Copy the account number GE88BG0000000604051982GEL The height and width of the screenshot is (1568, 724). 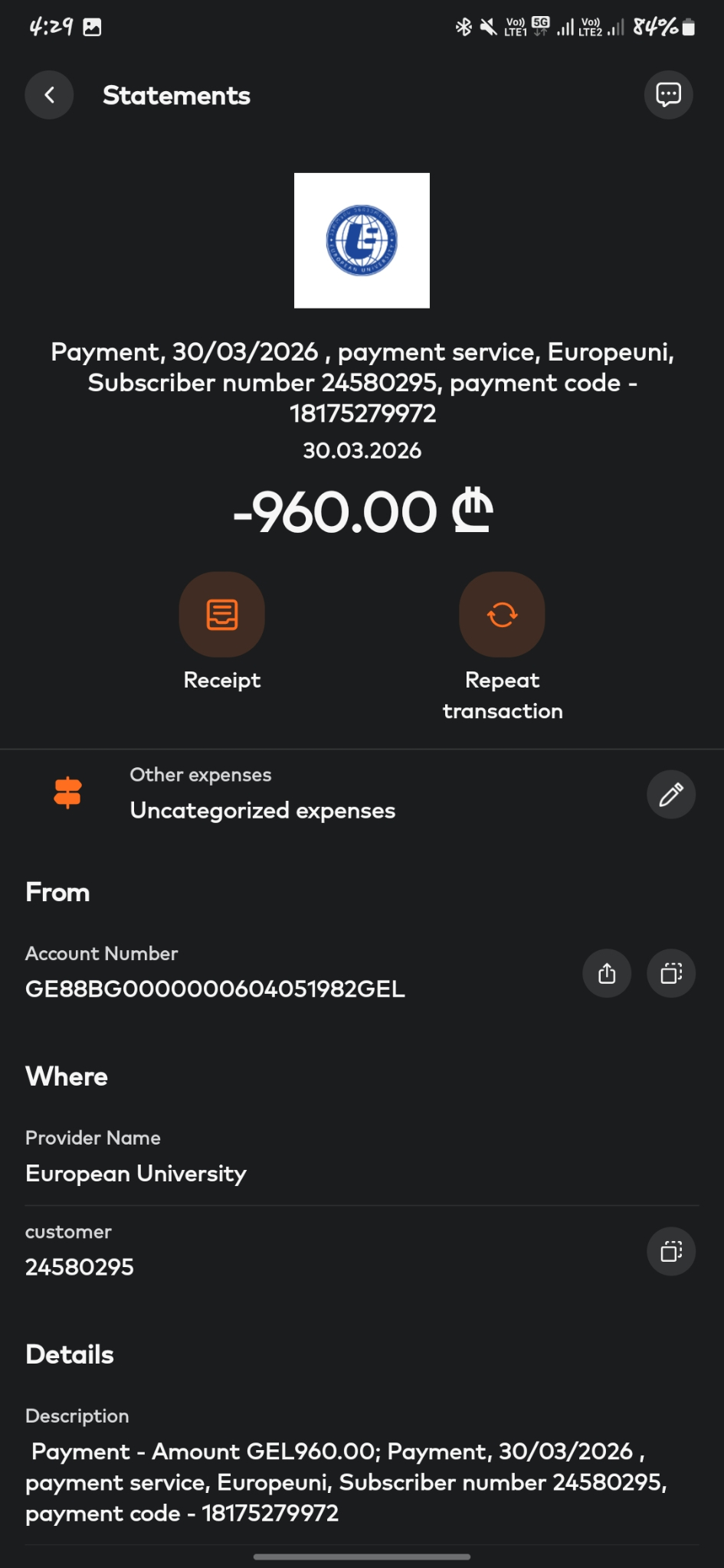(671, 973)
